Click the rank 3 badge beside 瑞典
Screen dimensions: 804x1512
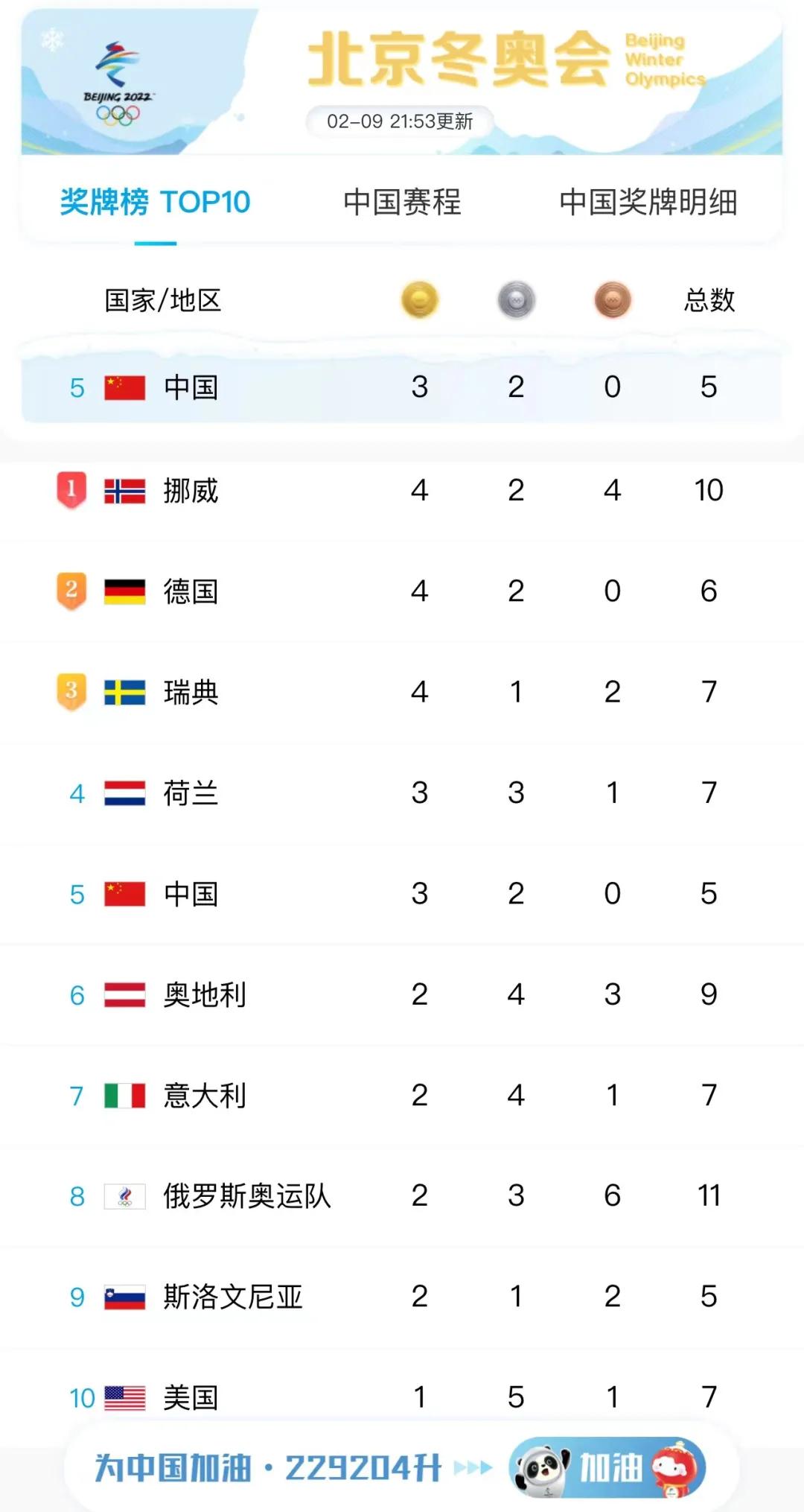71,691
